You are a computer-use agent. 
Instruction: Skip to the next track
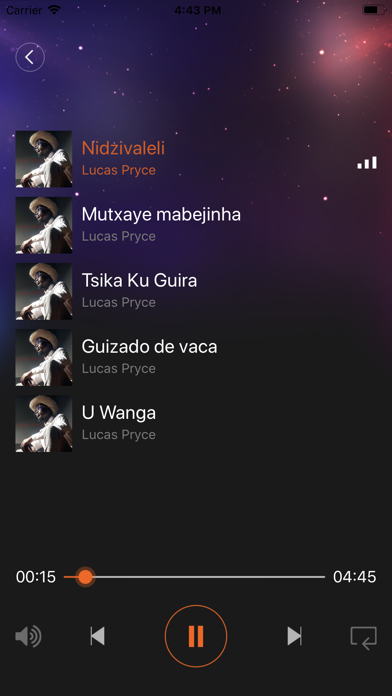(x=294, y=636)
